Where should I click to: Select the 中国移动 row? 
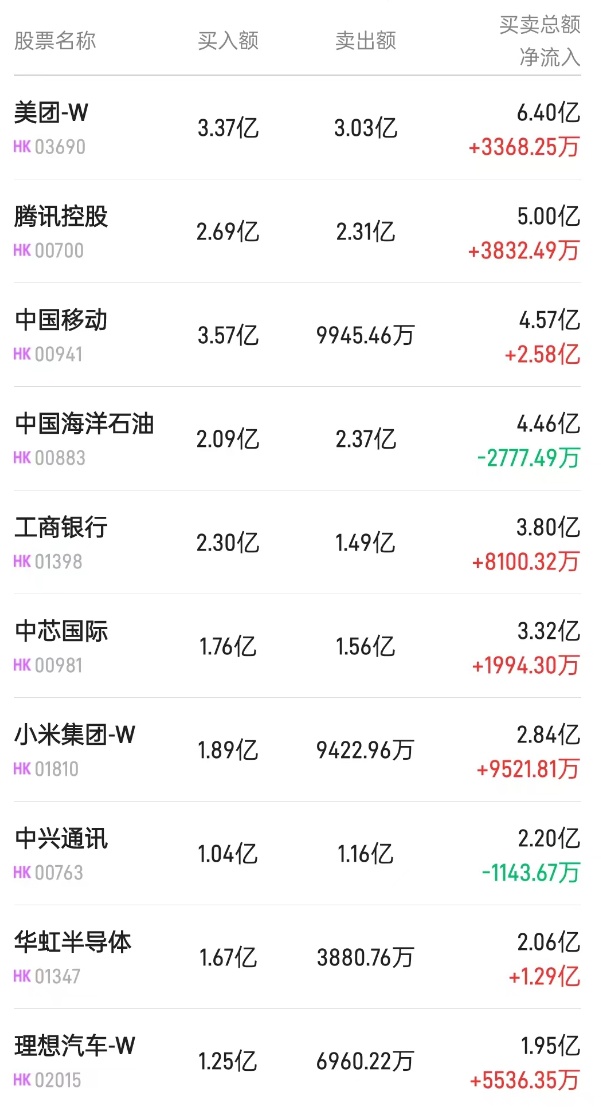(61, 321)
